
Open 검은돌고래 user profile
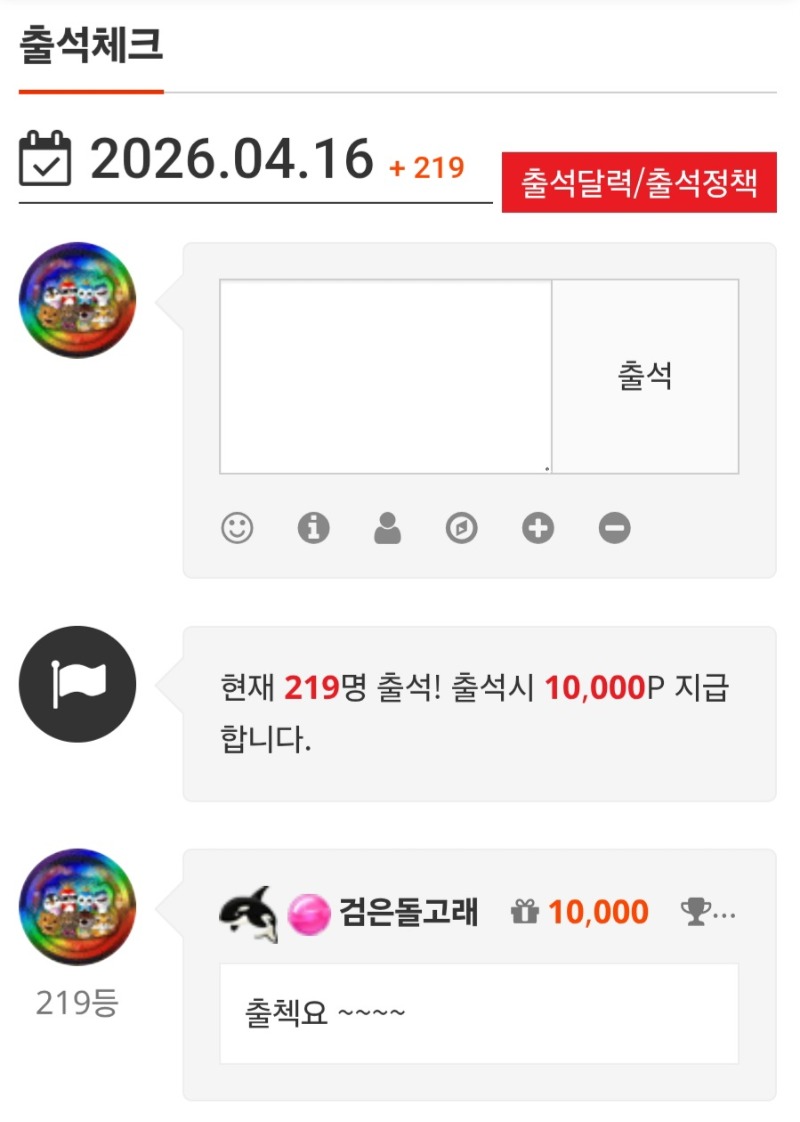click(x=408, y=912)
